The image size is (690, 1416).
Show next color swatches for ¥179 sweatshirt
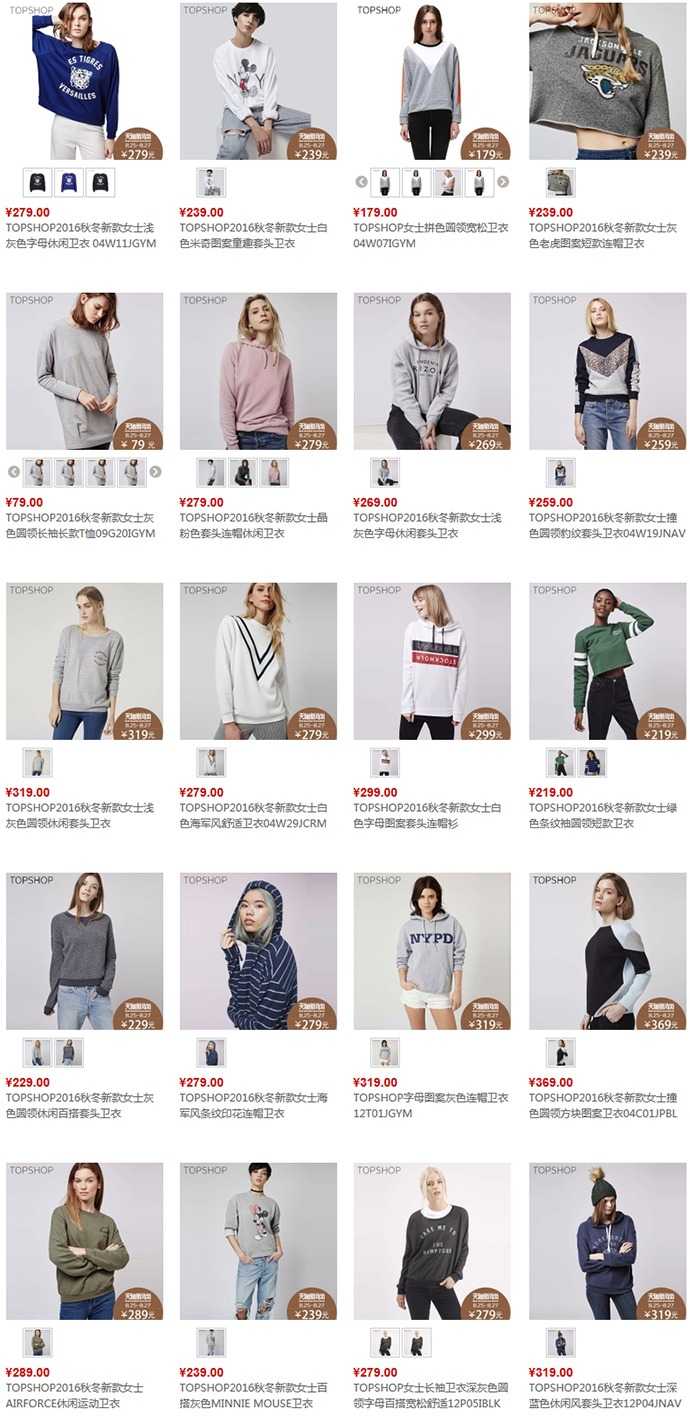click(503, 182)
